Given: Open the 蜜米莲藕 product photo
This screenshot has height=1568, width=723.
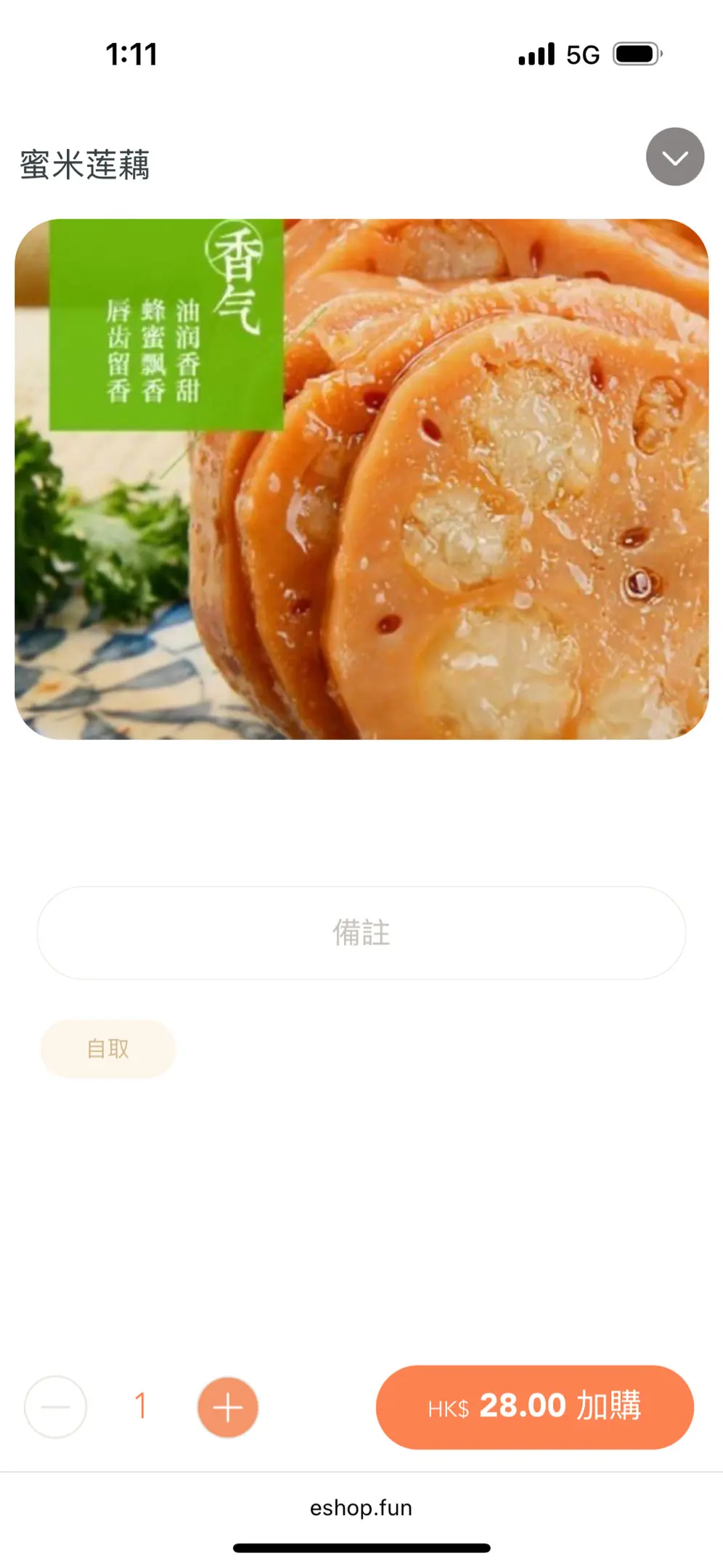Looking at the screenshot, I should (361, 479).
